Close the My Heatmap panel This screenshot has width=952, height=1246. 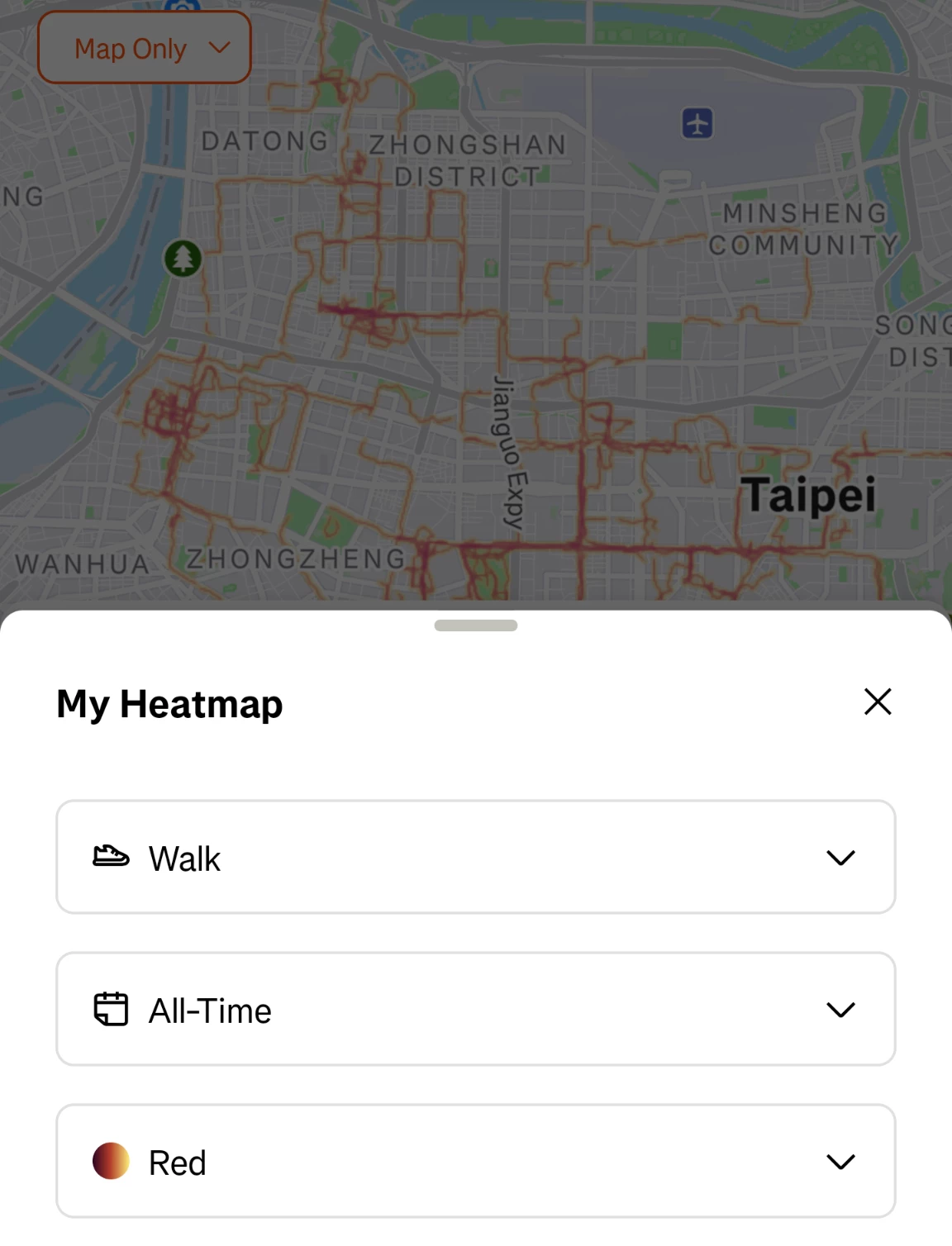point(877,701)
